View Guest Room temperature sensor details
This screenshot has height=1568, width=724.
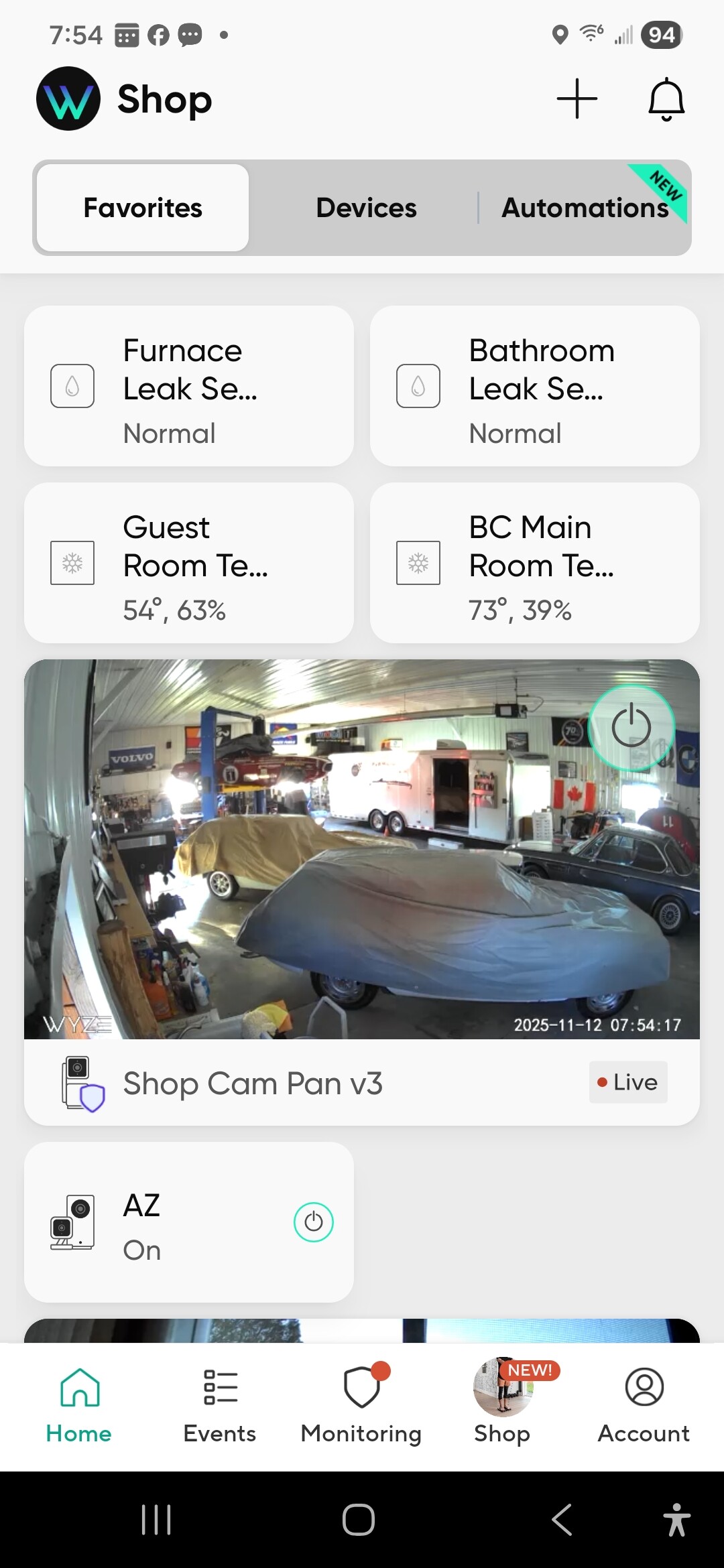pos(189,563)
